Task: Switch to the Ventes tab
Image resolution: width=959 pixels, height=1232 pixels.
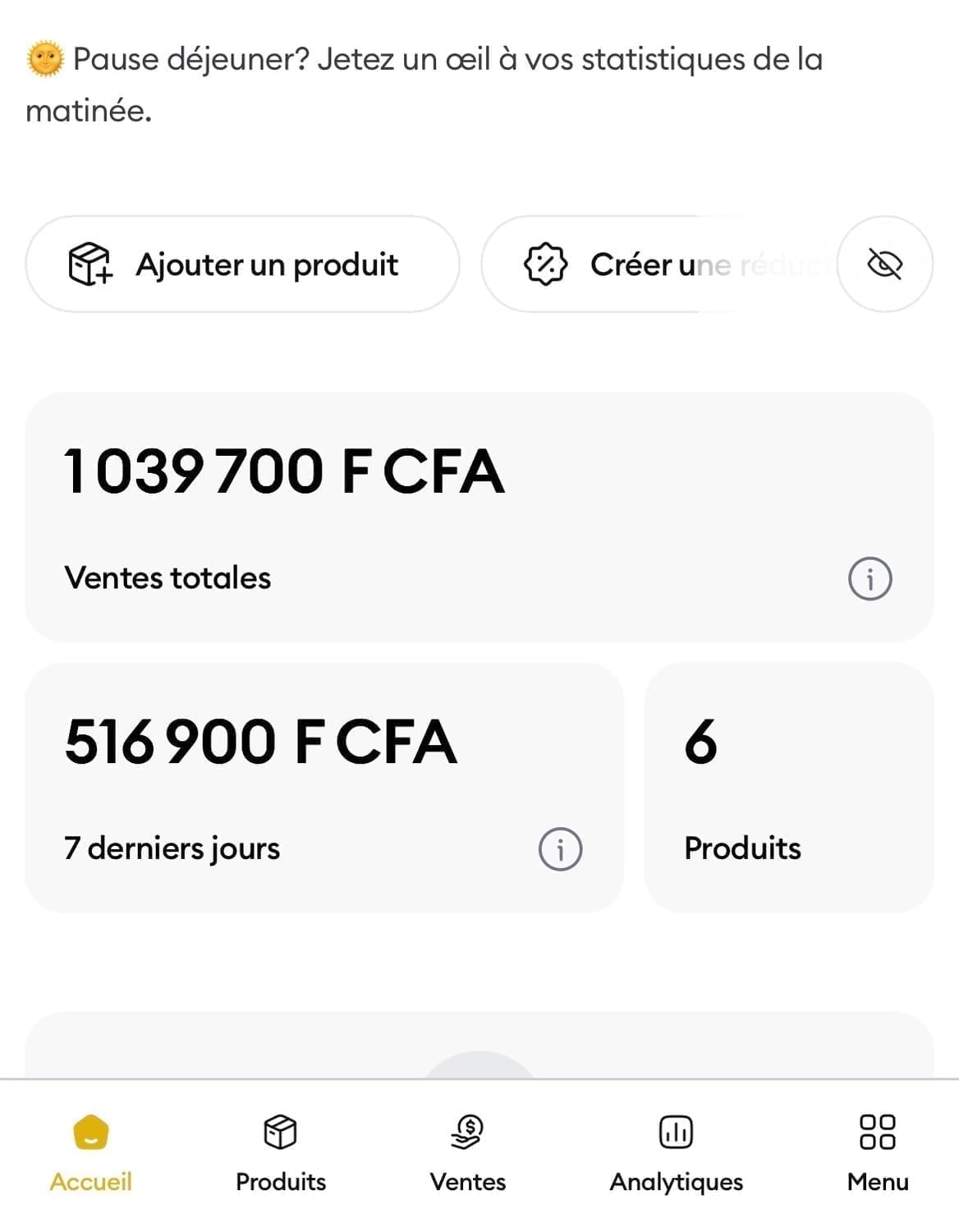Action: (468, 1152)
